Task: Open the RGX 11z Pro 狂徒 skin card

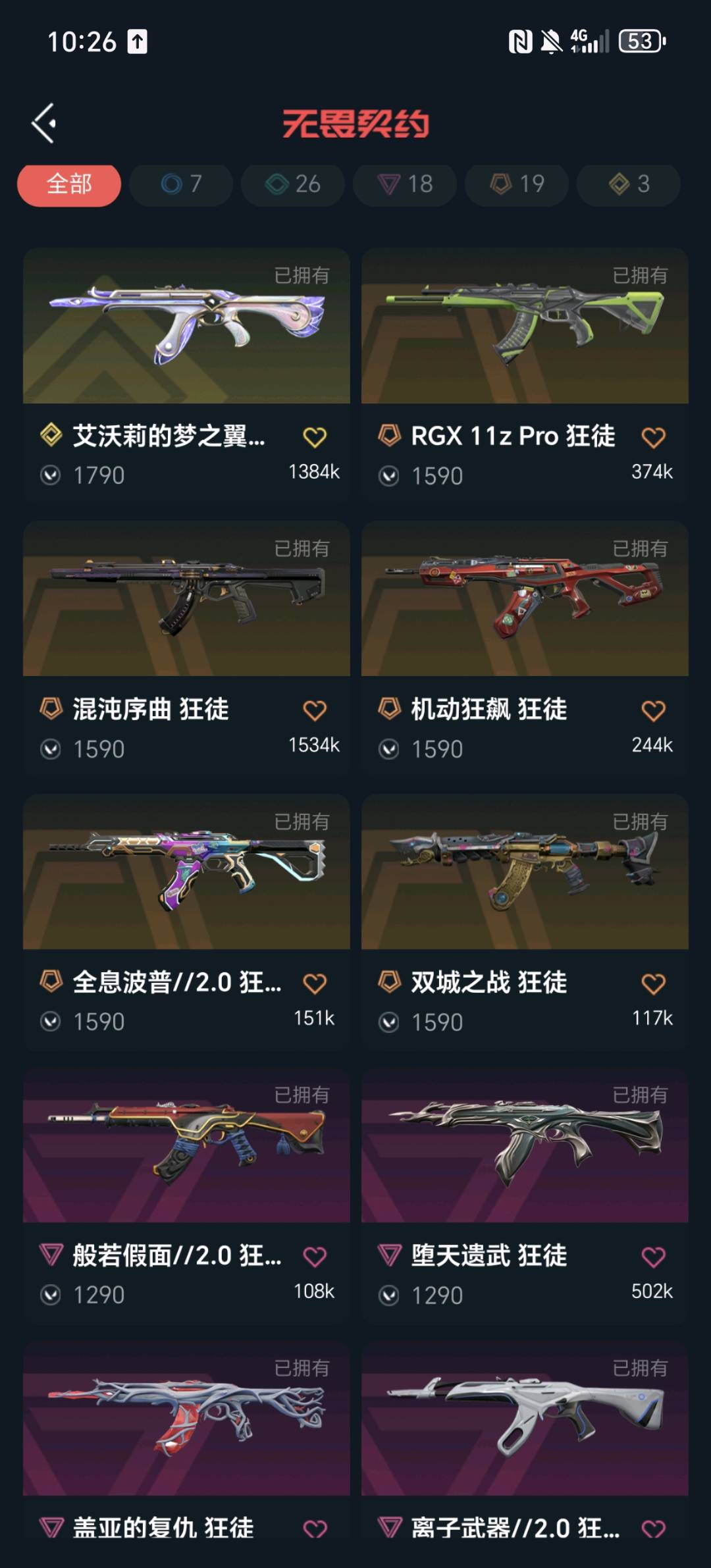Action: [525, 326]
